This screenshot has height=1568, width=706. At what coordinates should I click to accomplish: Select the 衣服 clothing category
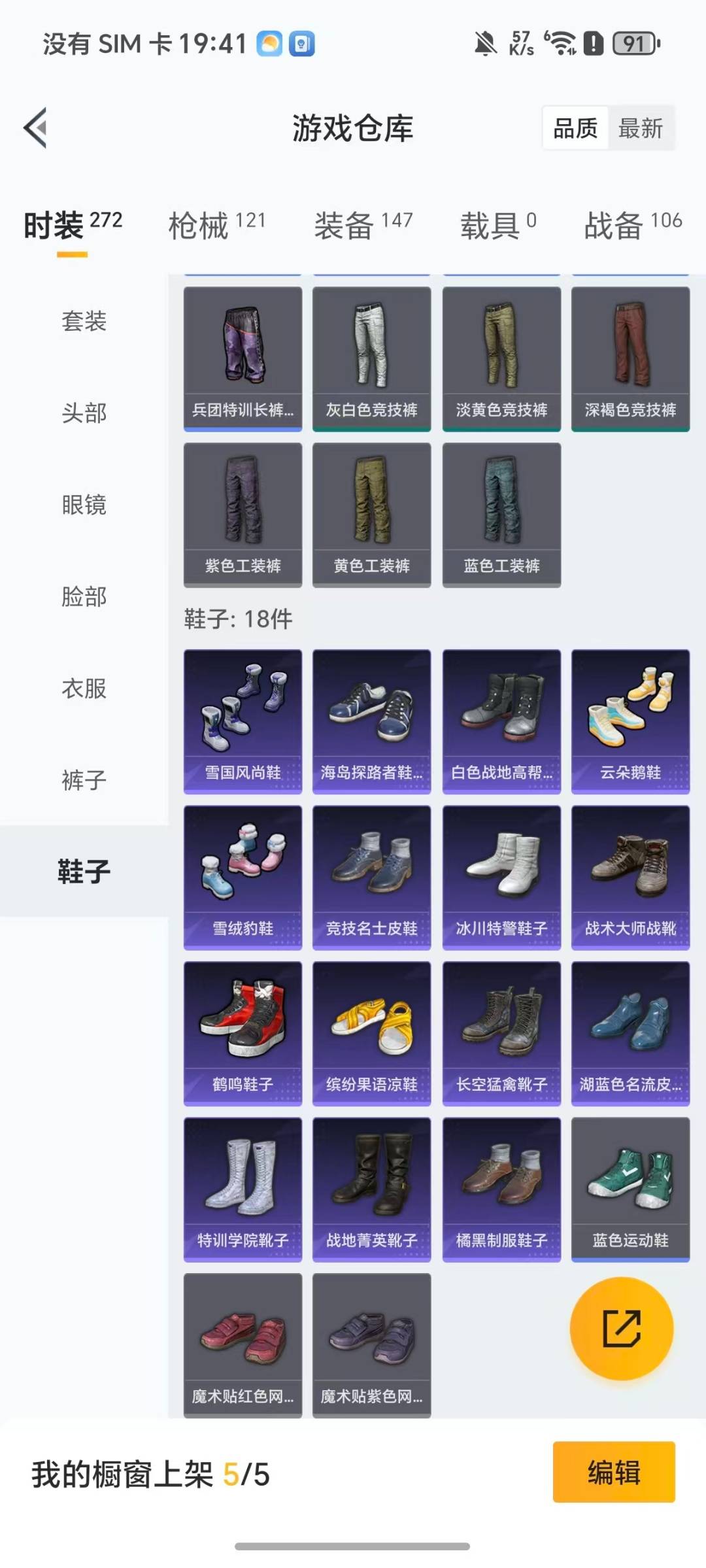[x=83, y=688]
